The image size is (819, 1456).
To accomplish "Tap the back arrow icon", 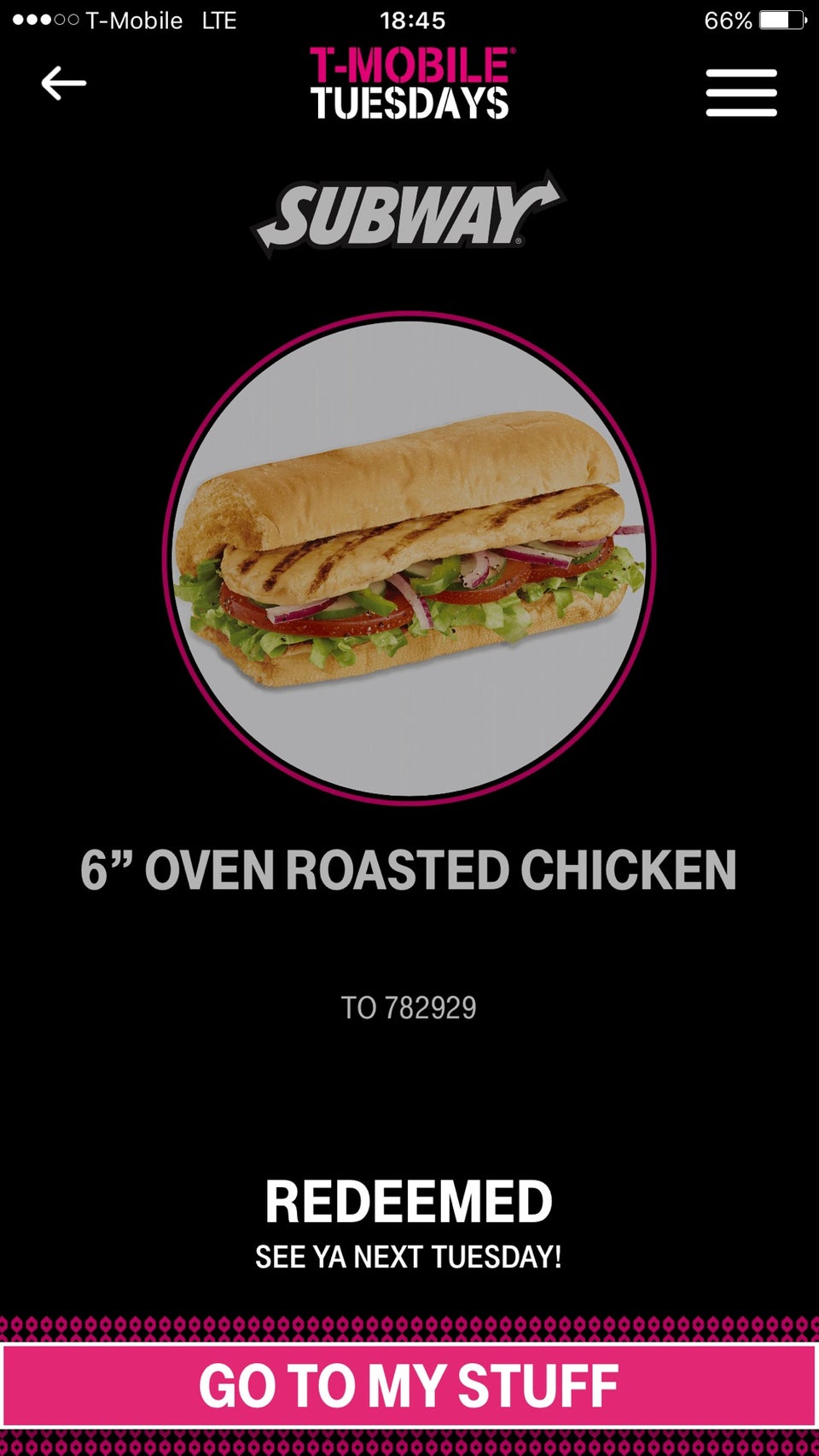I will (x=61, y=82).
